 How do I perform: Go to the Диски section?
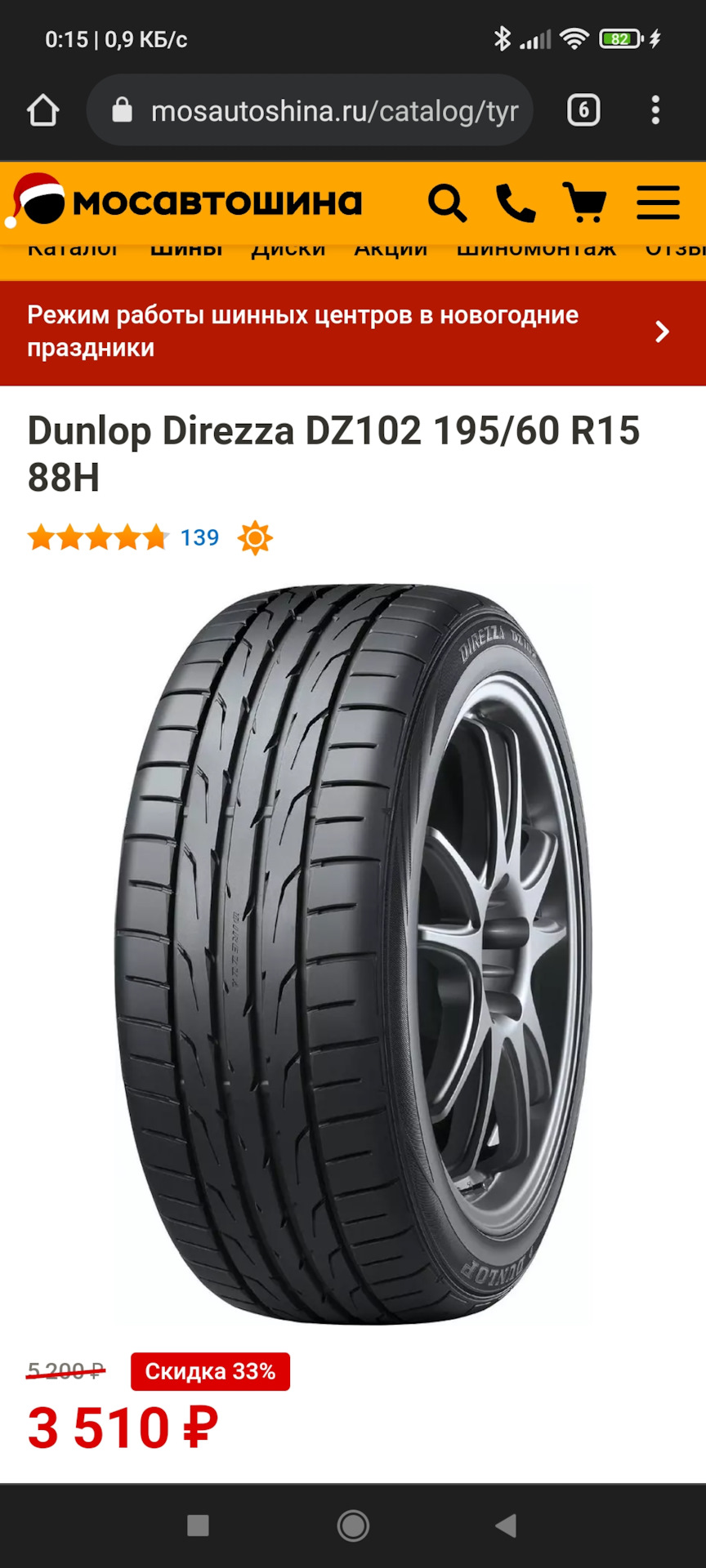(288, 250)
